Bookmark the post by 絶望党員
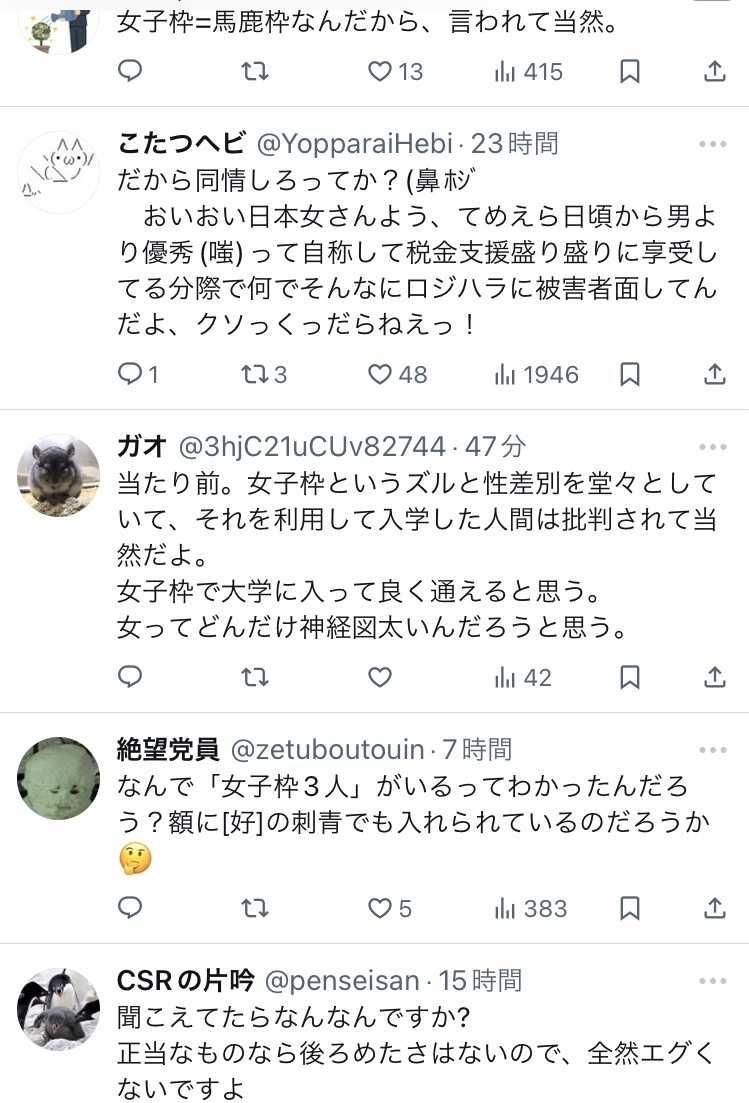Screen dimensions: 749x1103 click(630, 908)
